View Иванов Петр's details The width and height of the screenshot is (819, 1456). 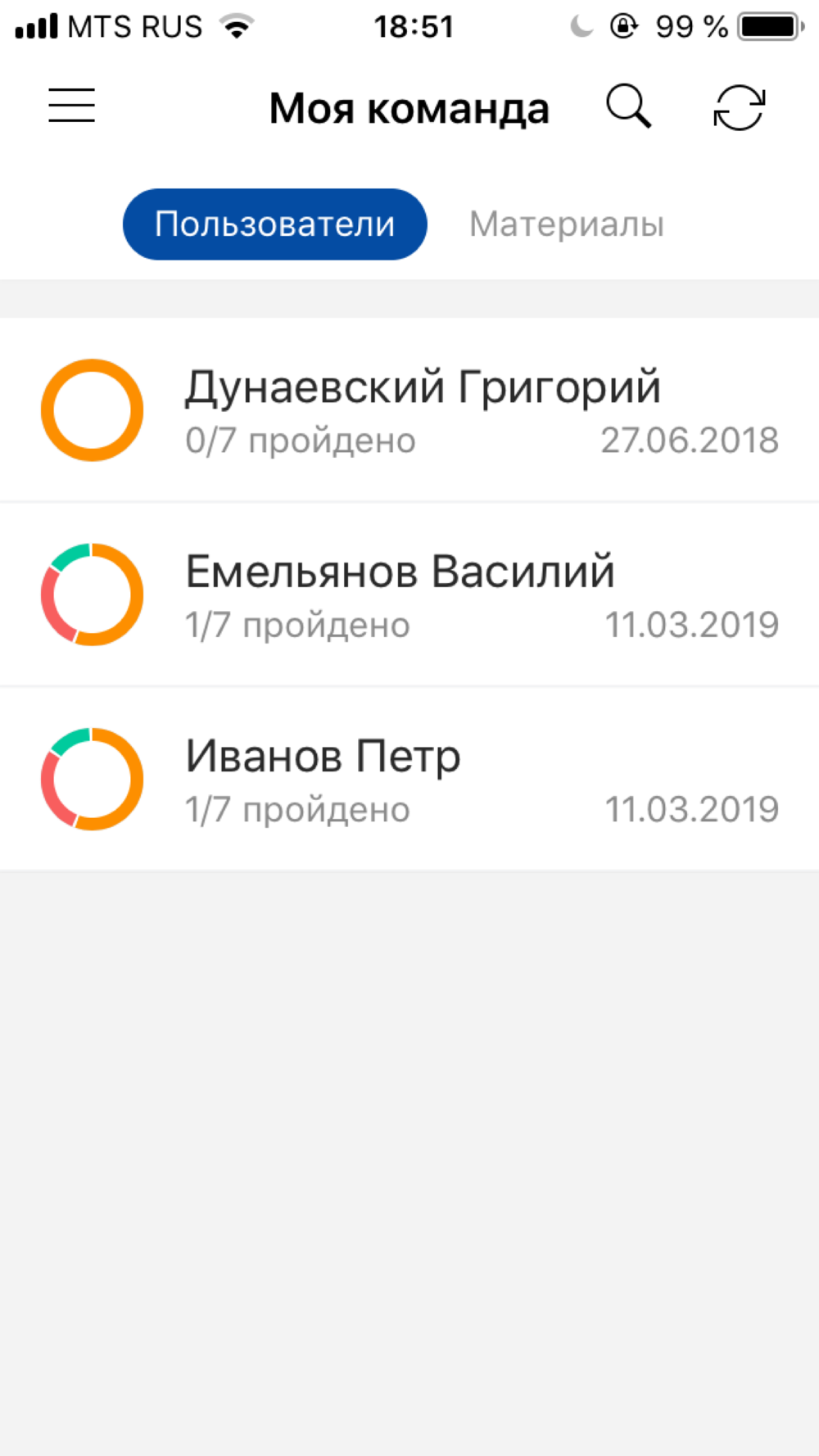(409, 779)
